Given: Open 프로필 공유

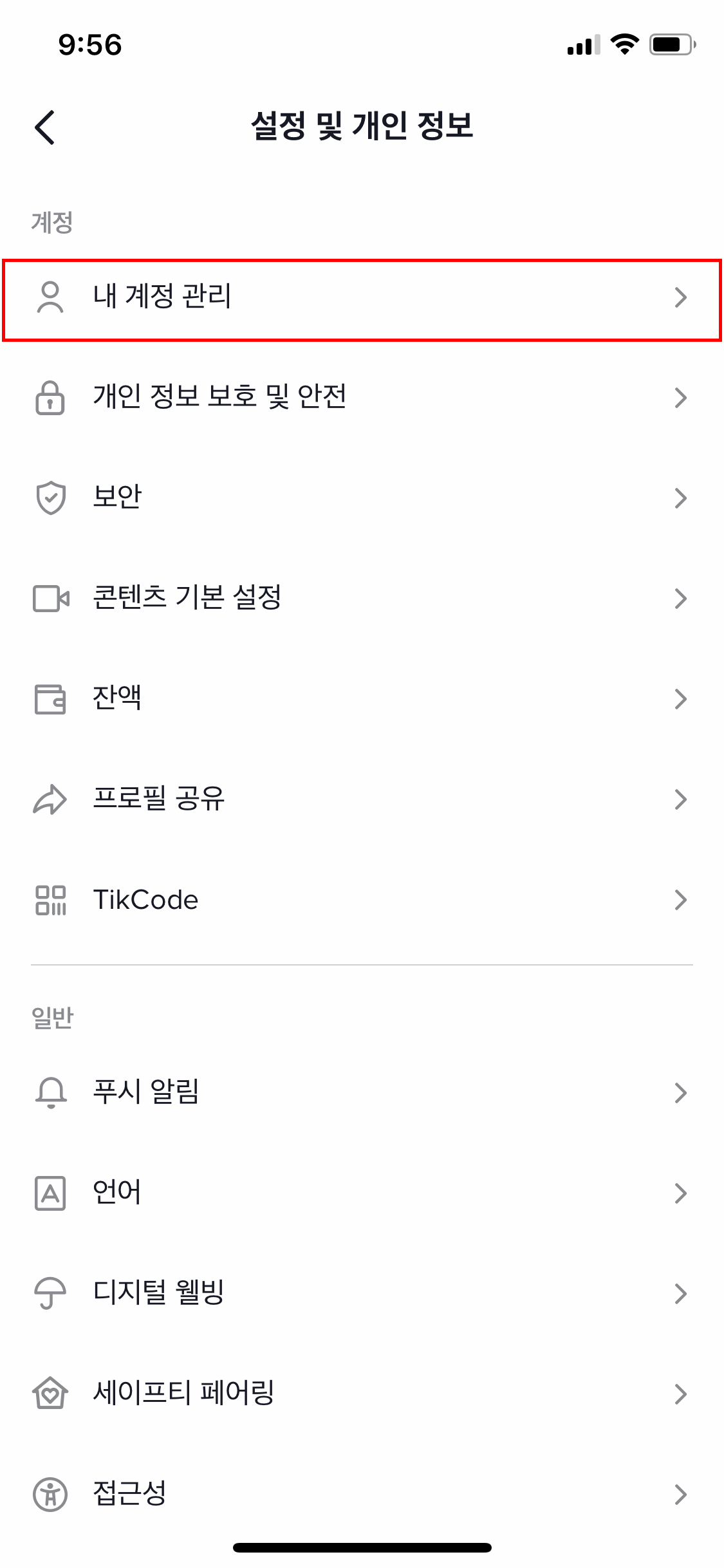Looking at the screenshot, I should click(360, 799).
